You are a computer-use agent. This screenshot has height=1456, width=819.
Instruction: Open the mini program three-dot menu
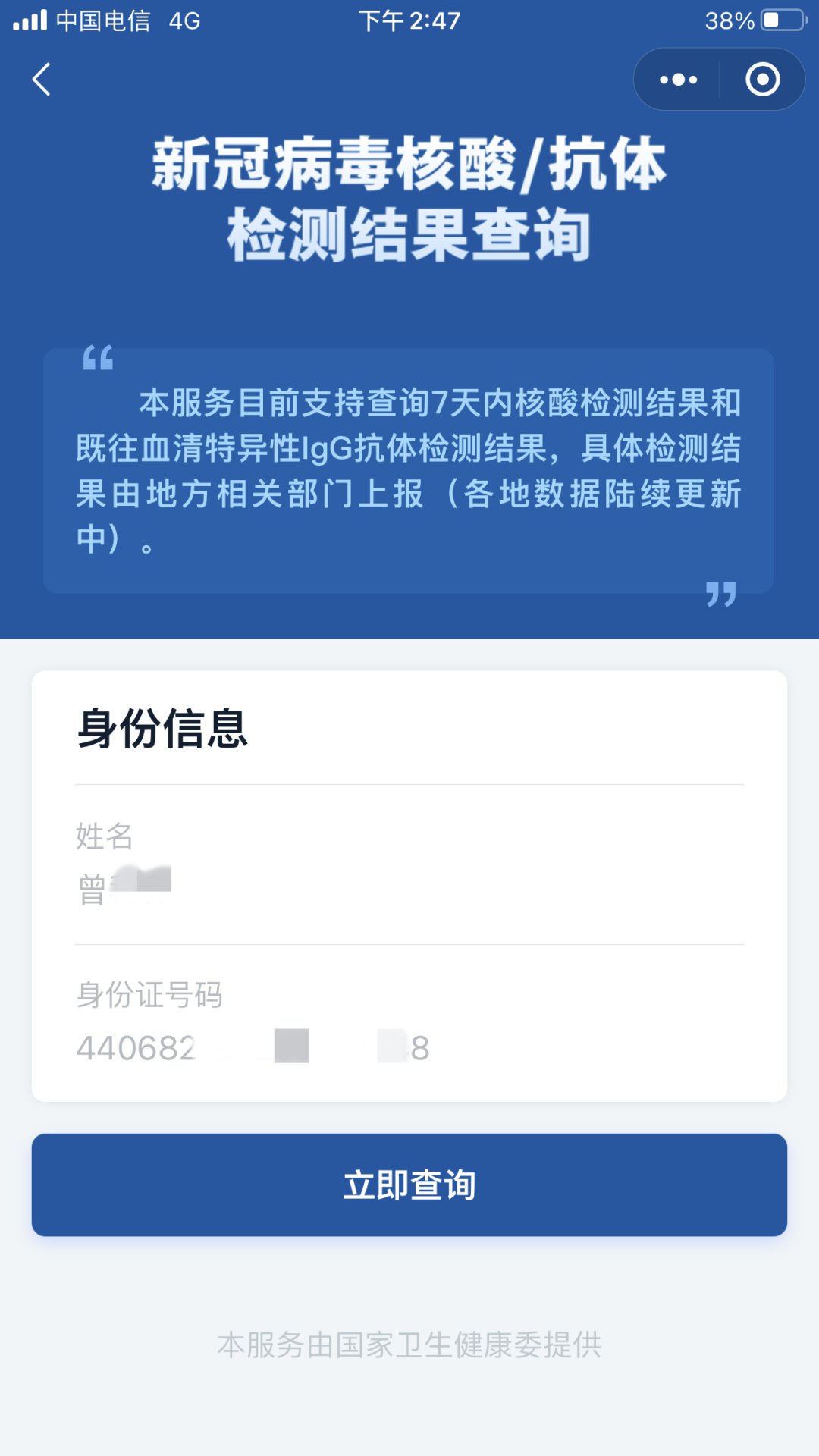click(x=678, y=80)
